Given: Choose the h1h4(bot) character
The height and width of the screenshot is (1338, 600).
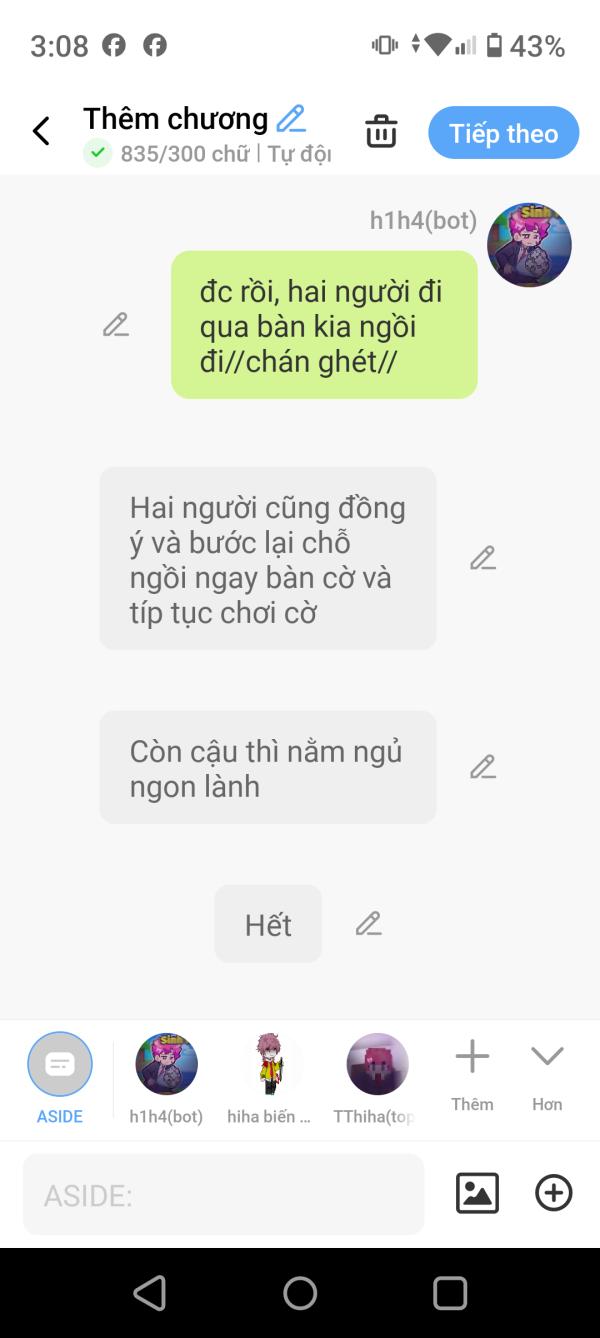Looking at the screenshot, I should point(166,1079).
